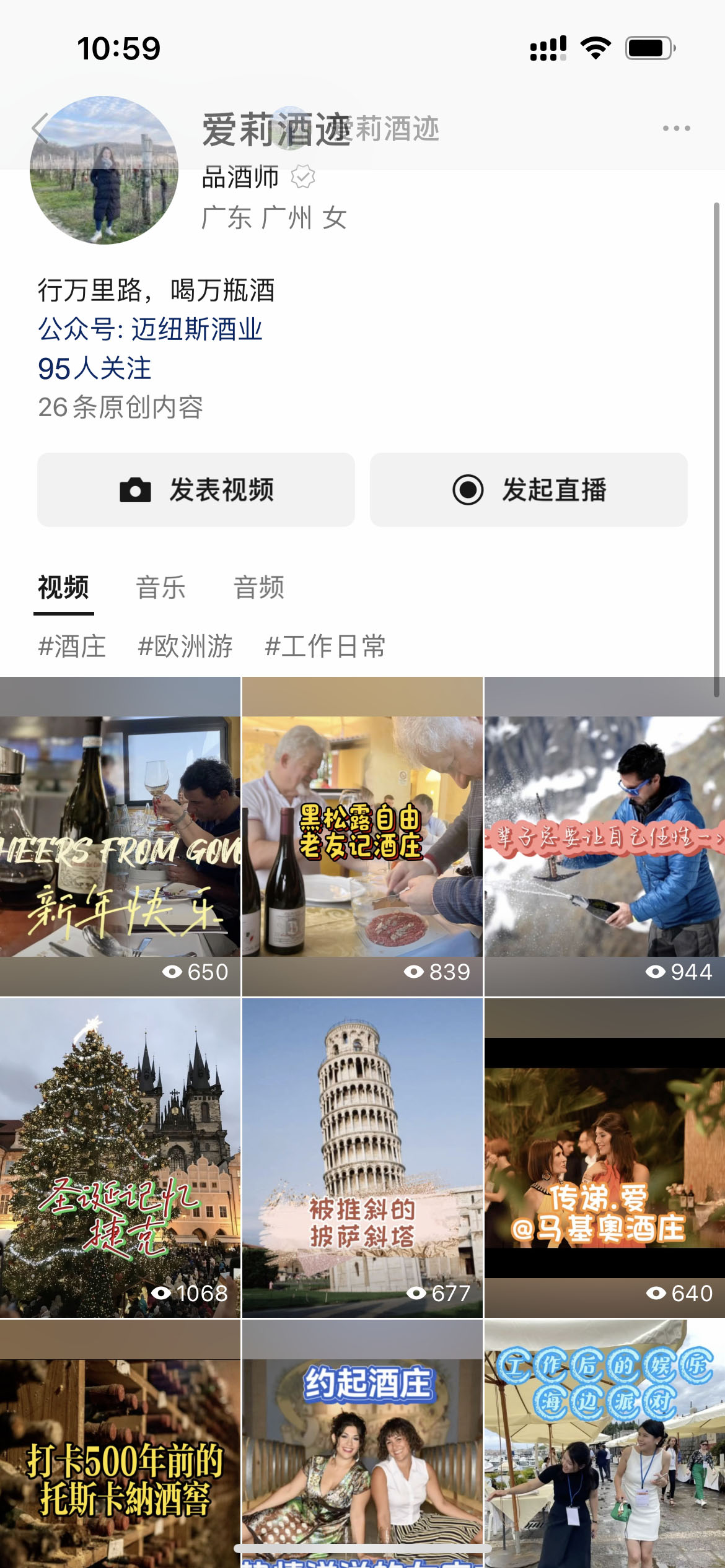Switch to the 音乐 tab
This screenshot has width=725, height=1568.
[160, 587]
